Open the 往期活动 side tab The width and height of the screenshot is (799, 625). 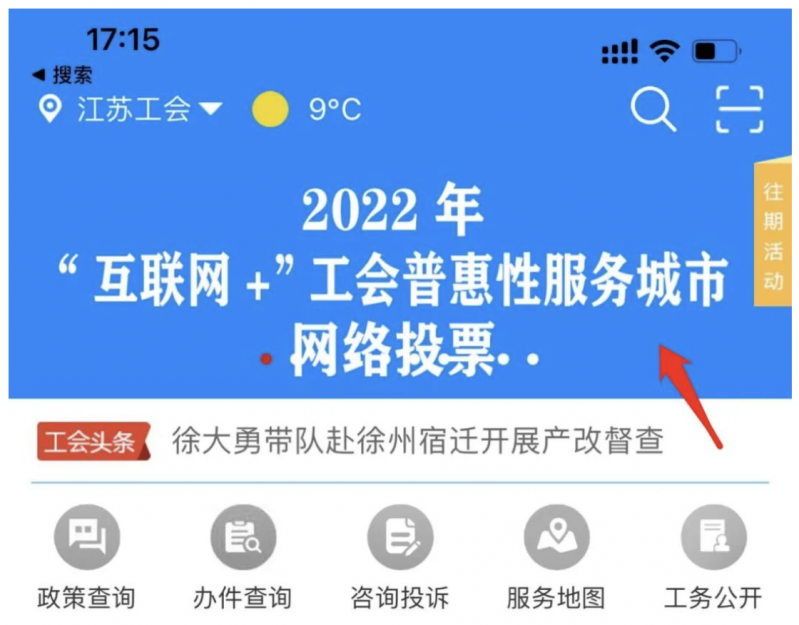[773, 235]
